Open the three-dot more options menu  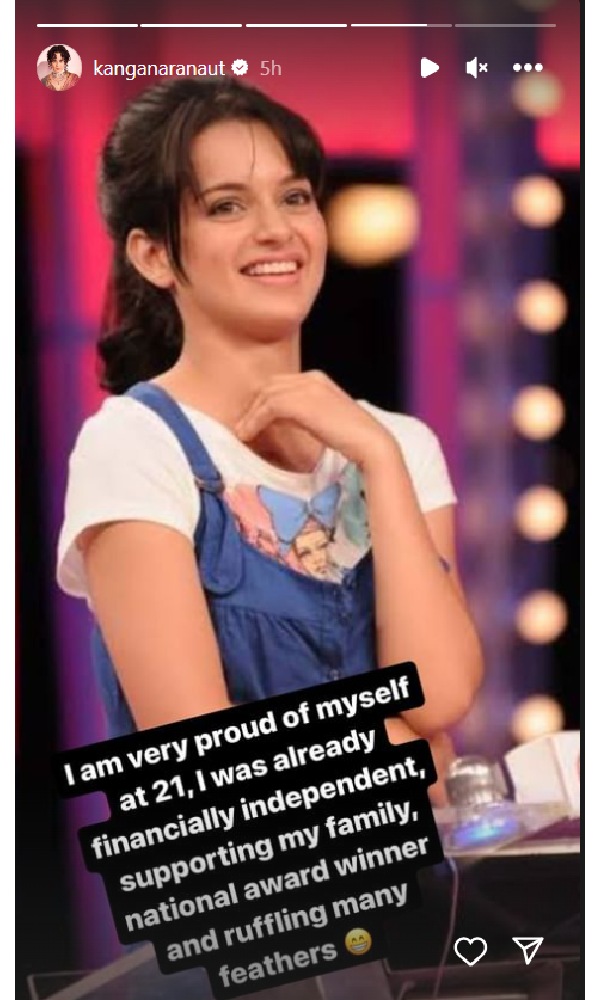point(527,68)
